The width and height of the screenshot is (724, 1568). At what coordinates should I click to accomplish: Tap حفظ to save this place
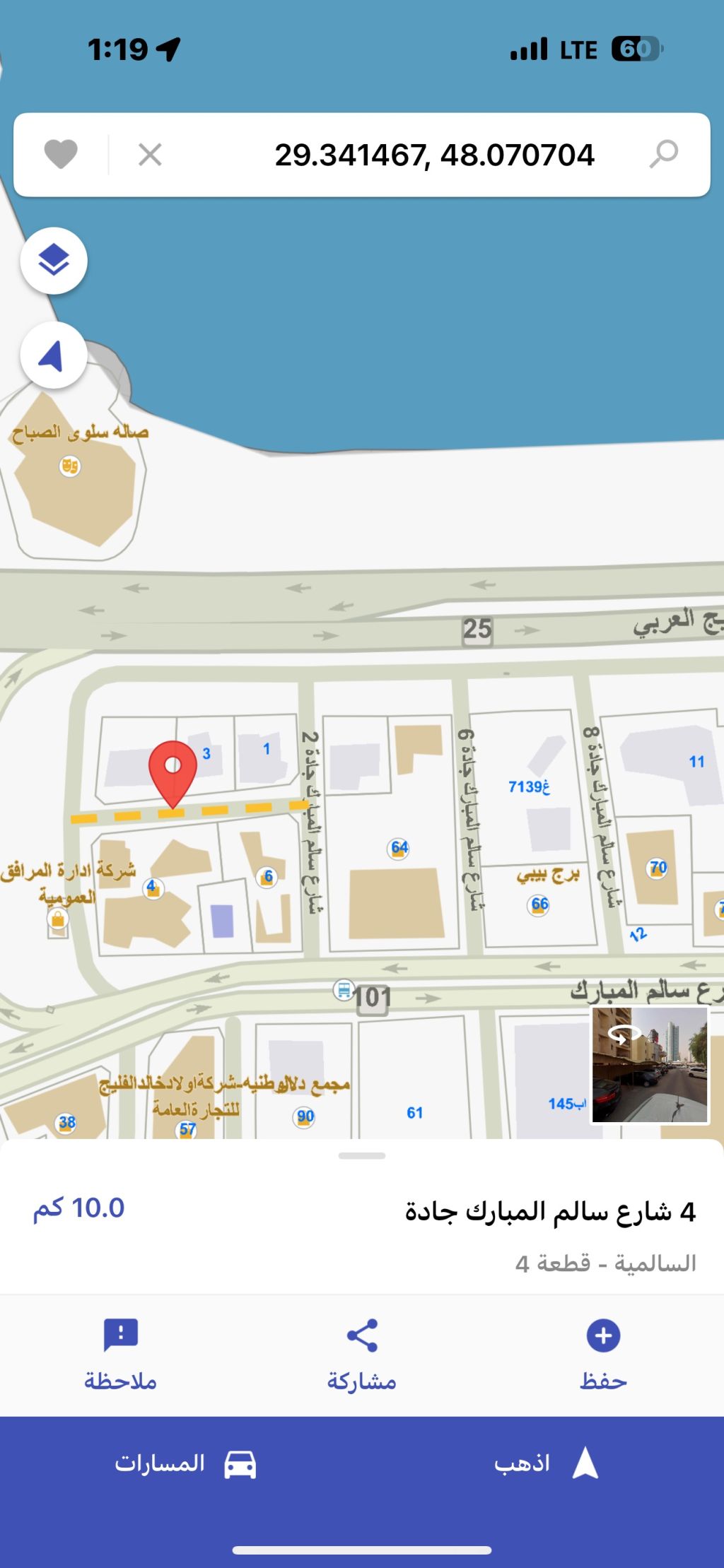(603, 1352)
